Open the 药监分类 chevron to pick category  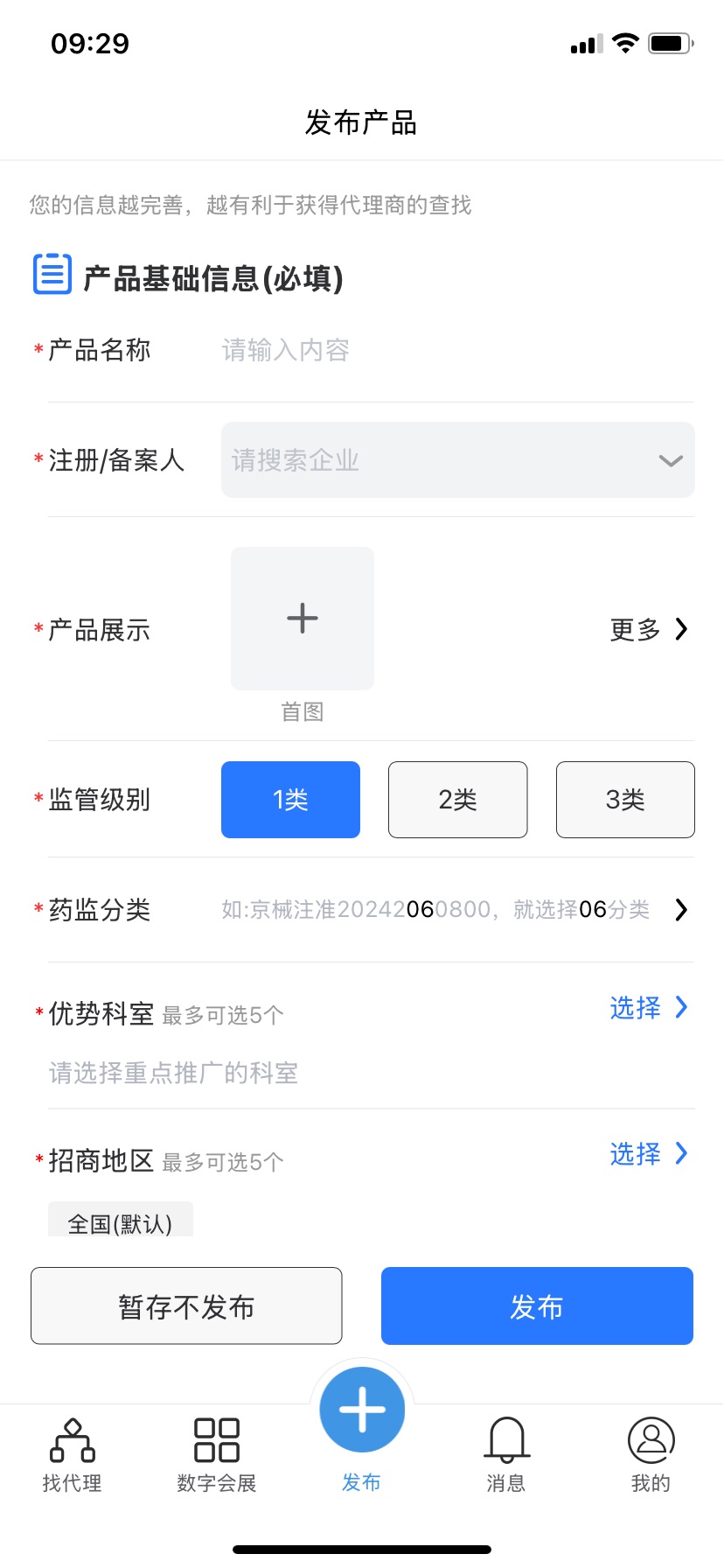click(x=681, y=910)
